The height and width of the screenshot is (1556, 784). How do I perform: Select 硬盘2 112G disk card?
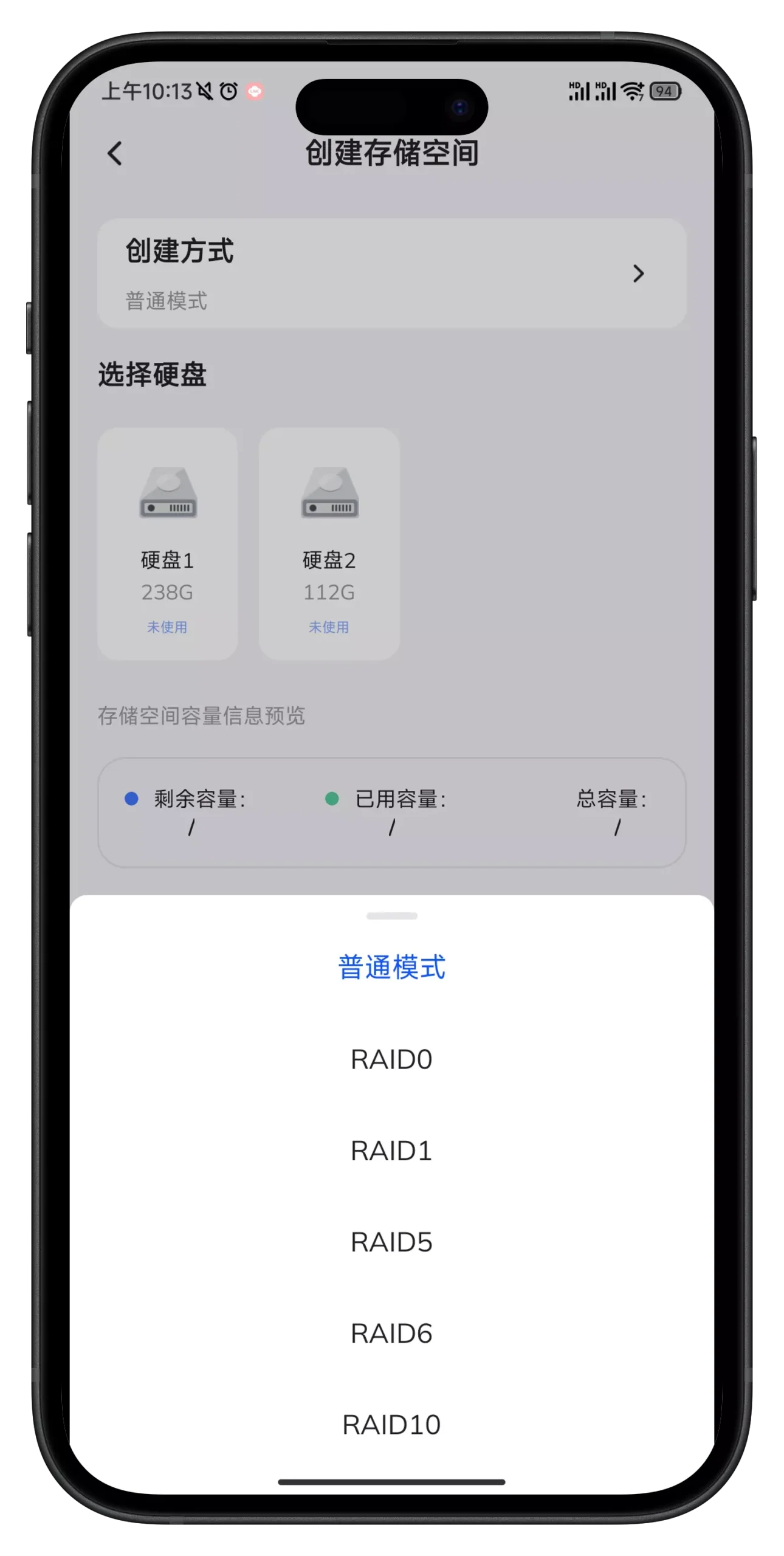coord(329,544)
